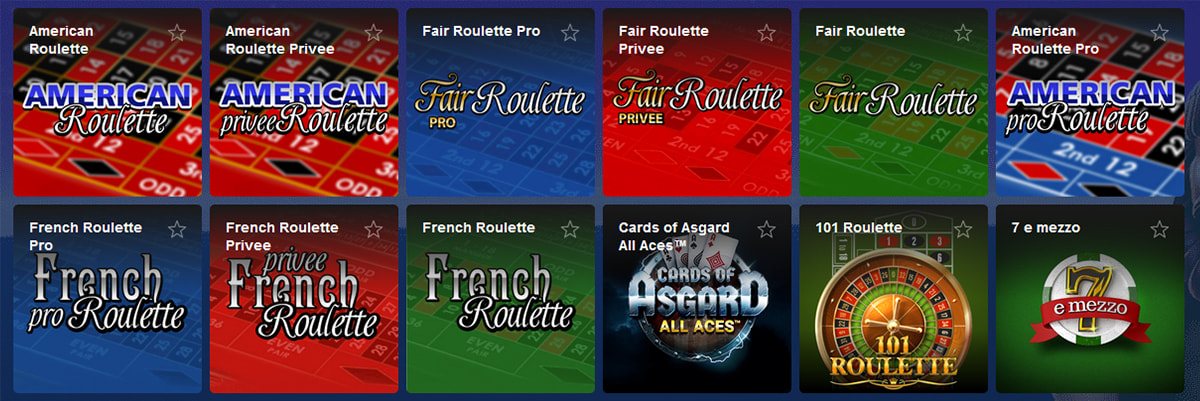Favorite the Cards of Asgard game
This screenshot has height=401, width=1200.
coord(766,229)
